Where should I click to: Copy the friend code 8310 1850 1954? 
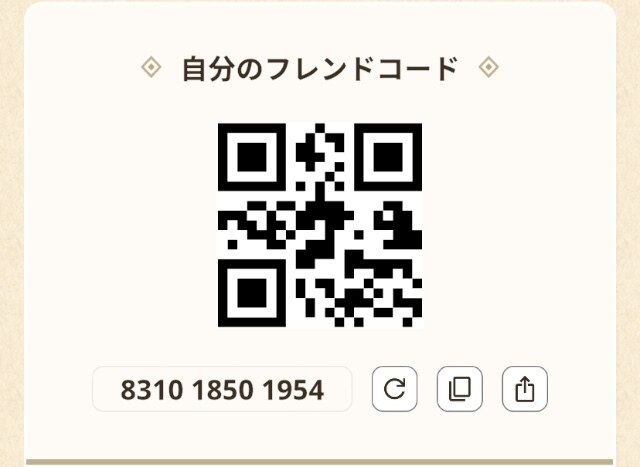pos(459,389)
